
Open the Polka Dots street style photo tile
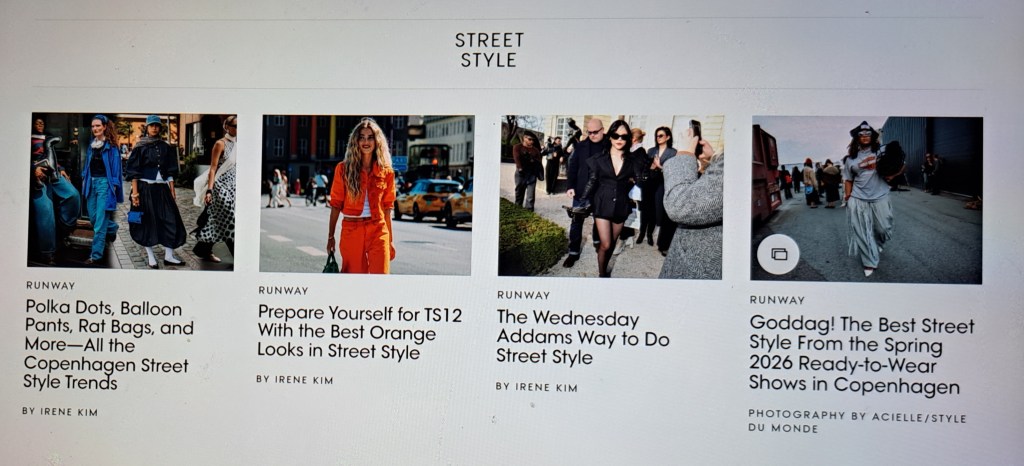coord(133,191)
